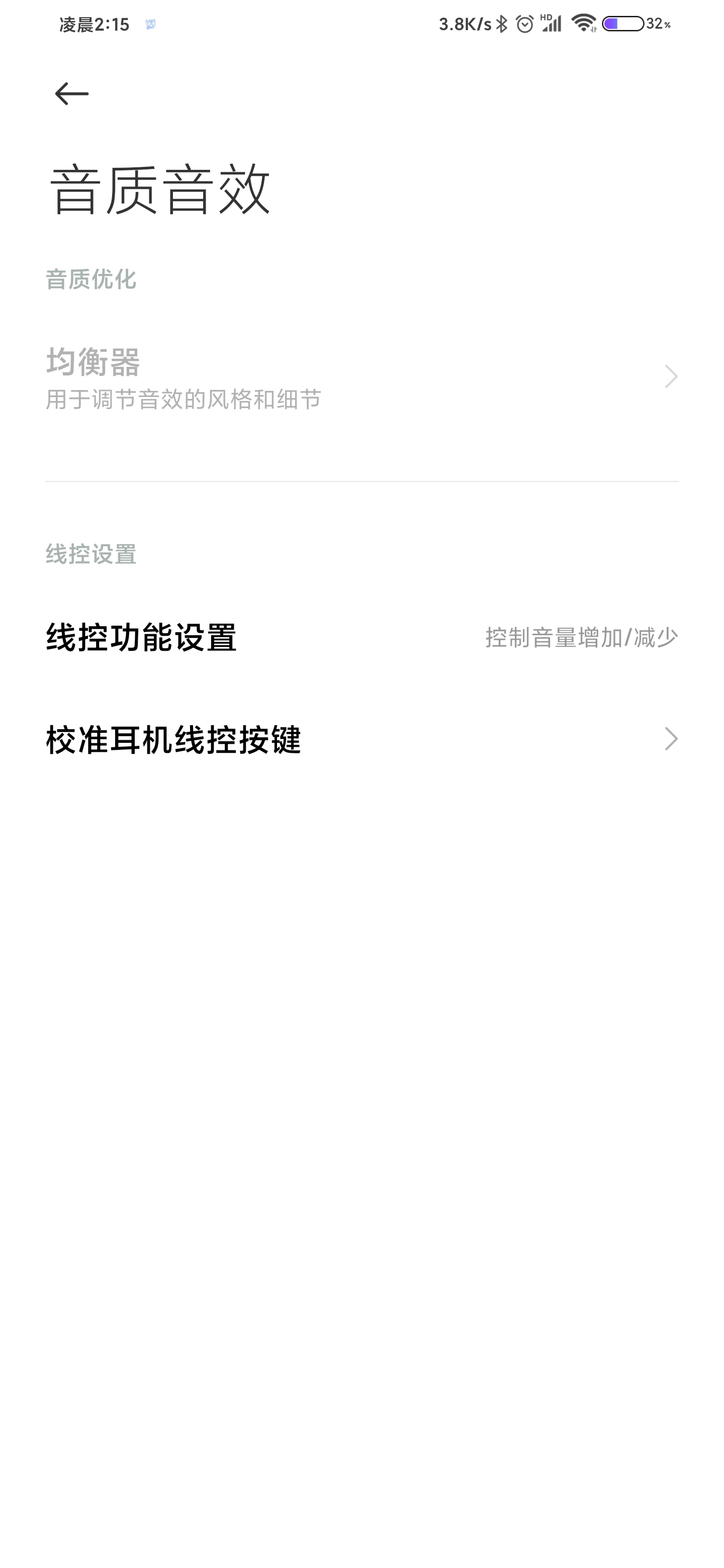Open 校准耳机线控按键 calibration

[x=361, y=740]
